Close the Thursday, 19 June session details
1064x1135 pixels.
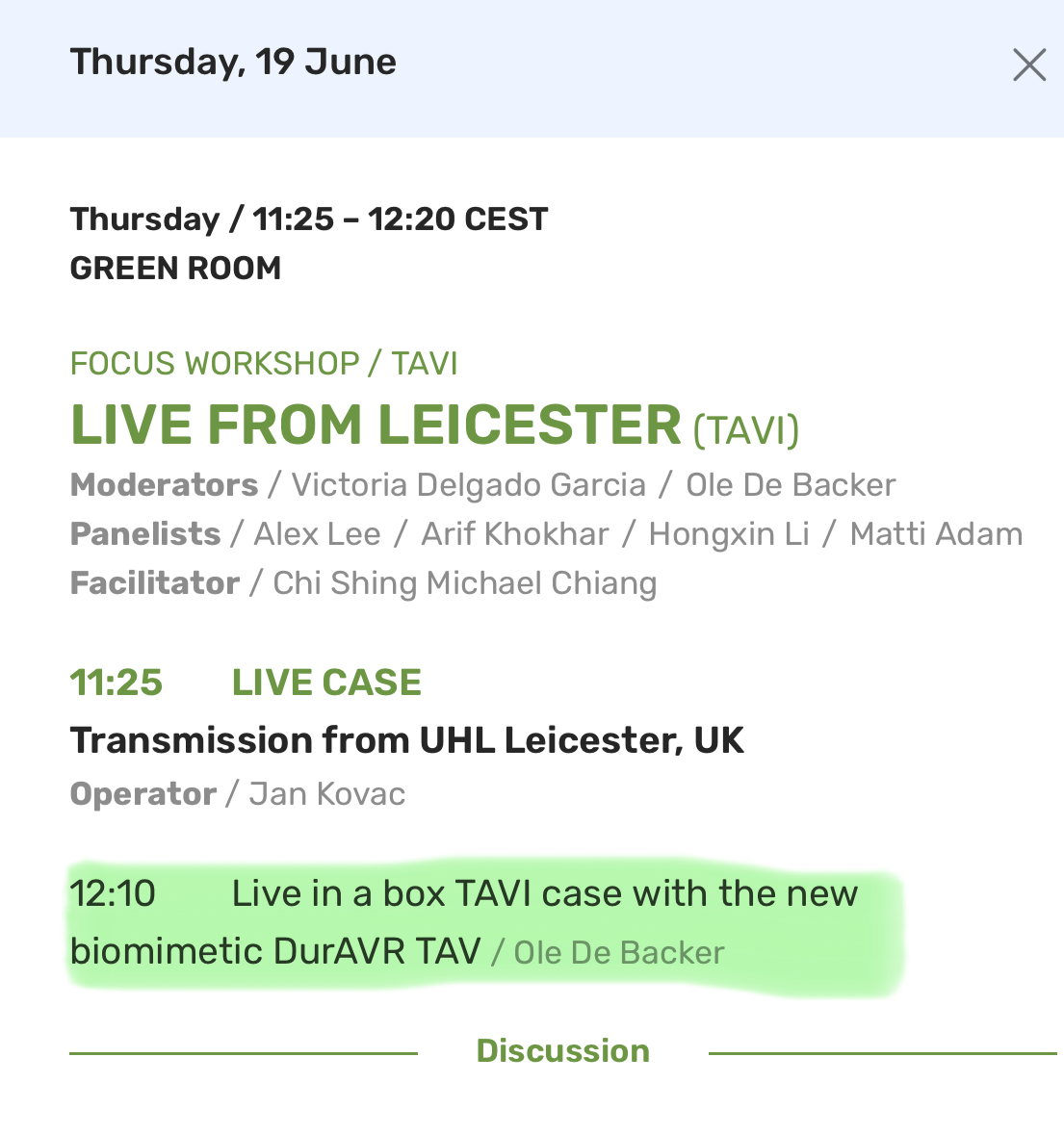click(1028, 65)
